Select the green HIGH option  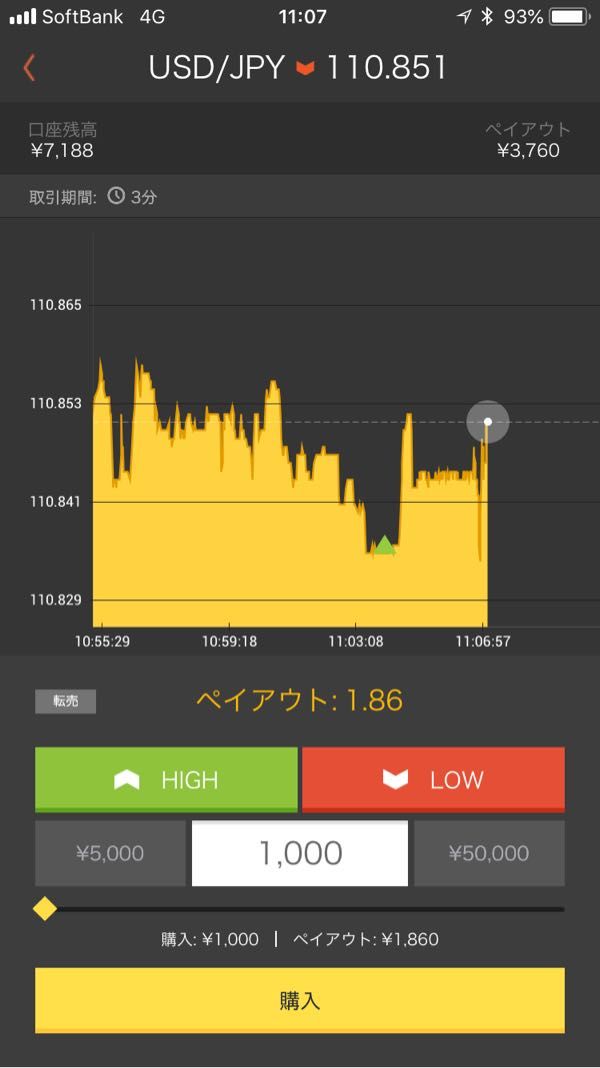[166, 780]
